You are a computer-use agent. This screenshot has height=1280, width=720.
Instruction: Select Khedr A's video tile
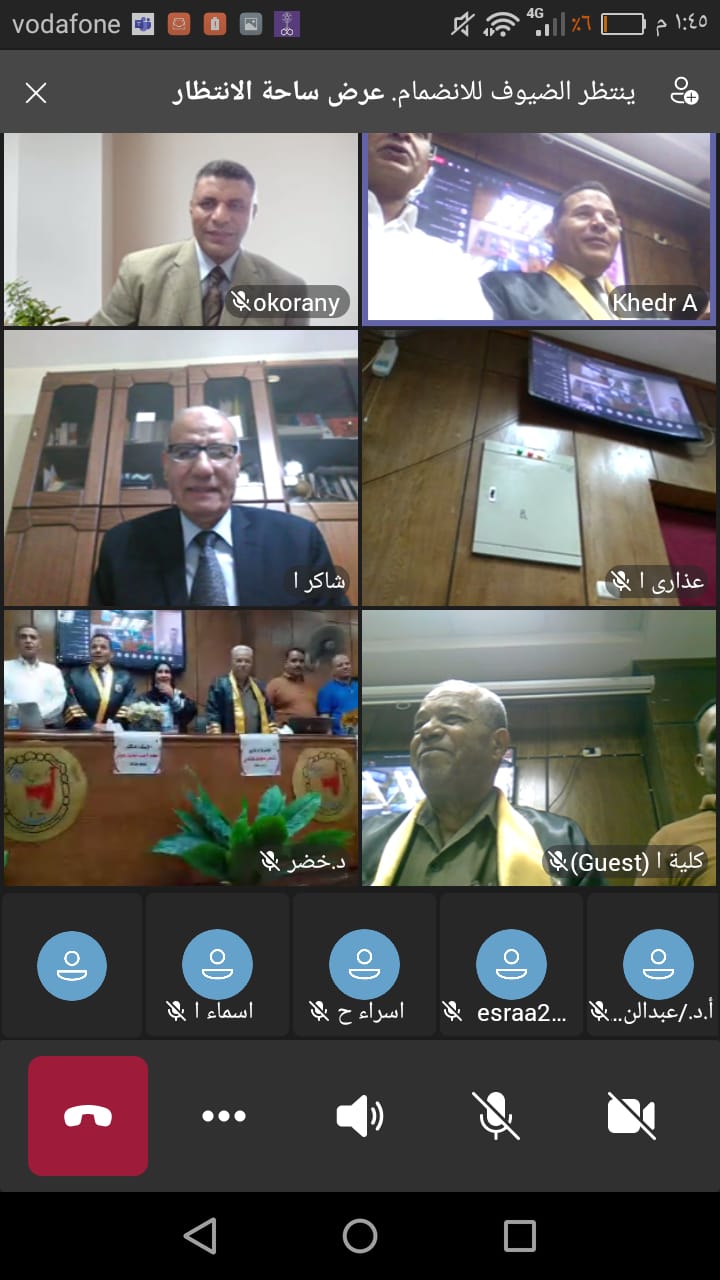(x=539, y=229)
